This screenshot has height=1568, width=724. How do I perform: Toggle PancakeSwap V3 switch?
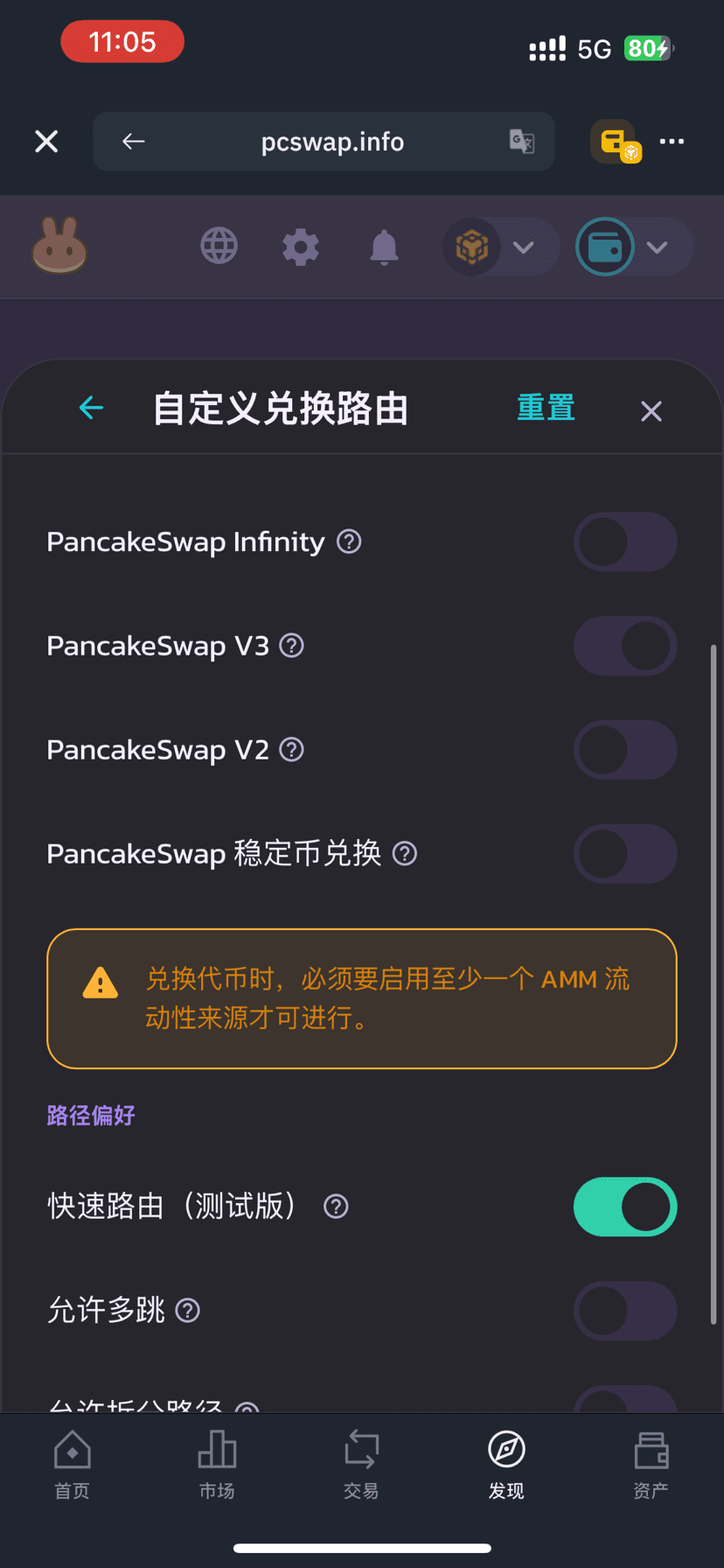pos(625,646)
